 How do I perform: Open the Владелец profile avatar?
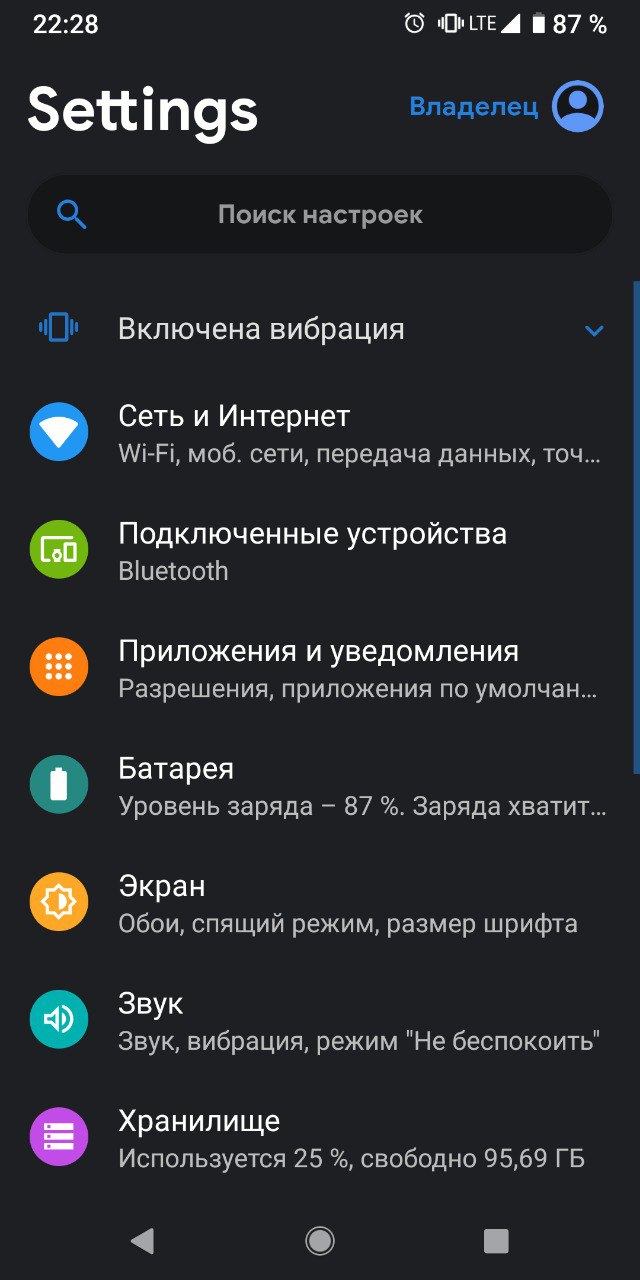tap(578, 106)
